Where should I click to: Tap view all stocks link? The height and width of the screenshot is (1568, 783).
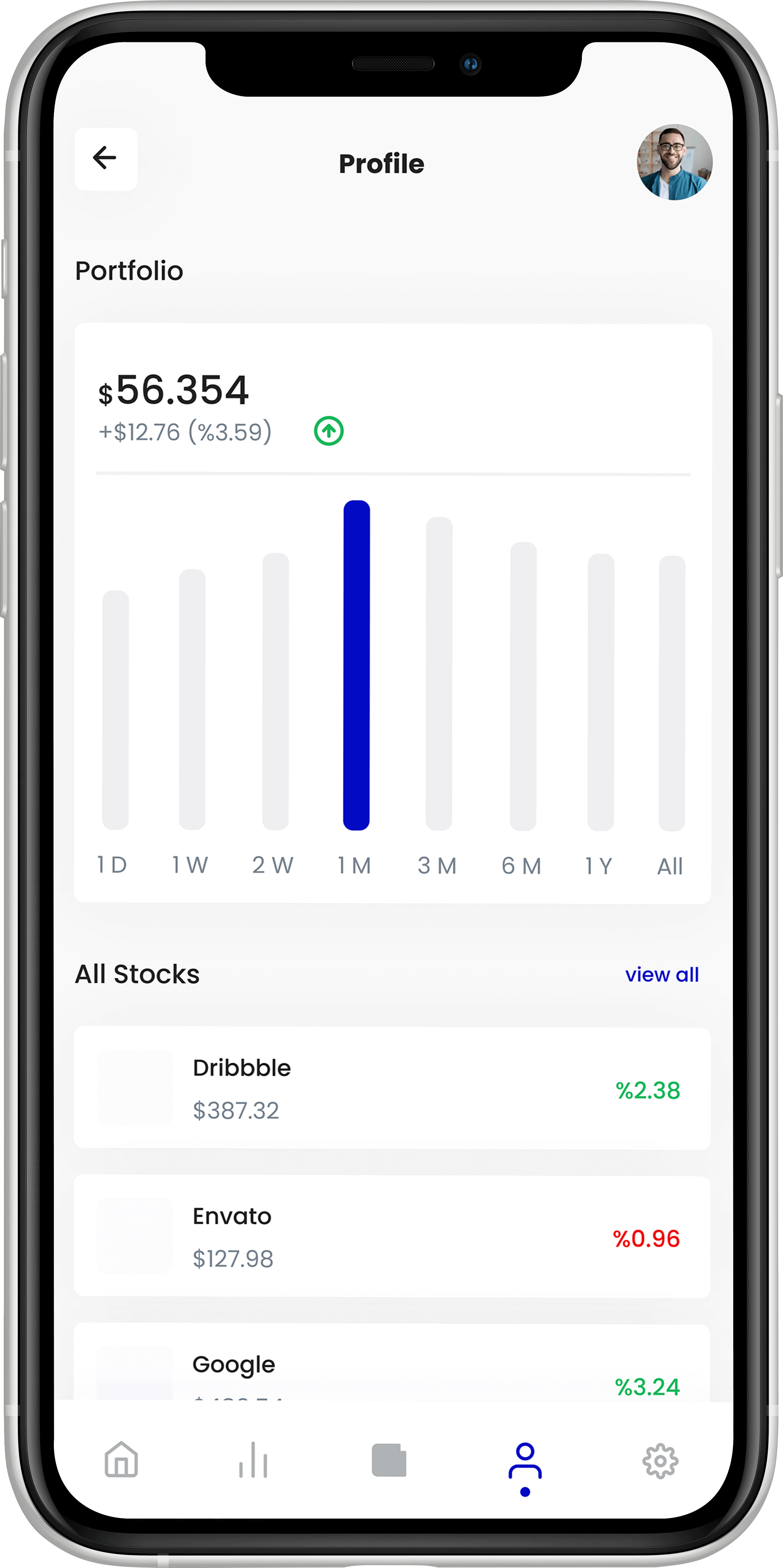coord(662,975)
